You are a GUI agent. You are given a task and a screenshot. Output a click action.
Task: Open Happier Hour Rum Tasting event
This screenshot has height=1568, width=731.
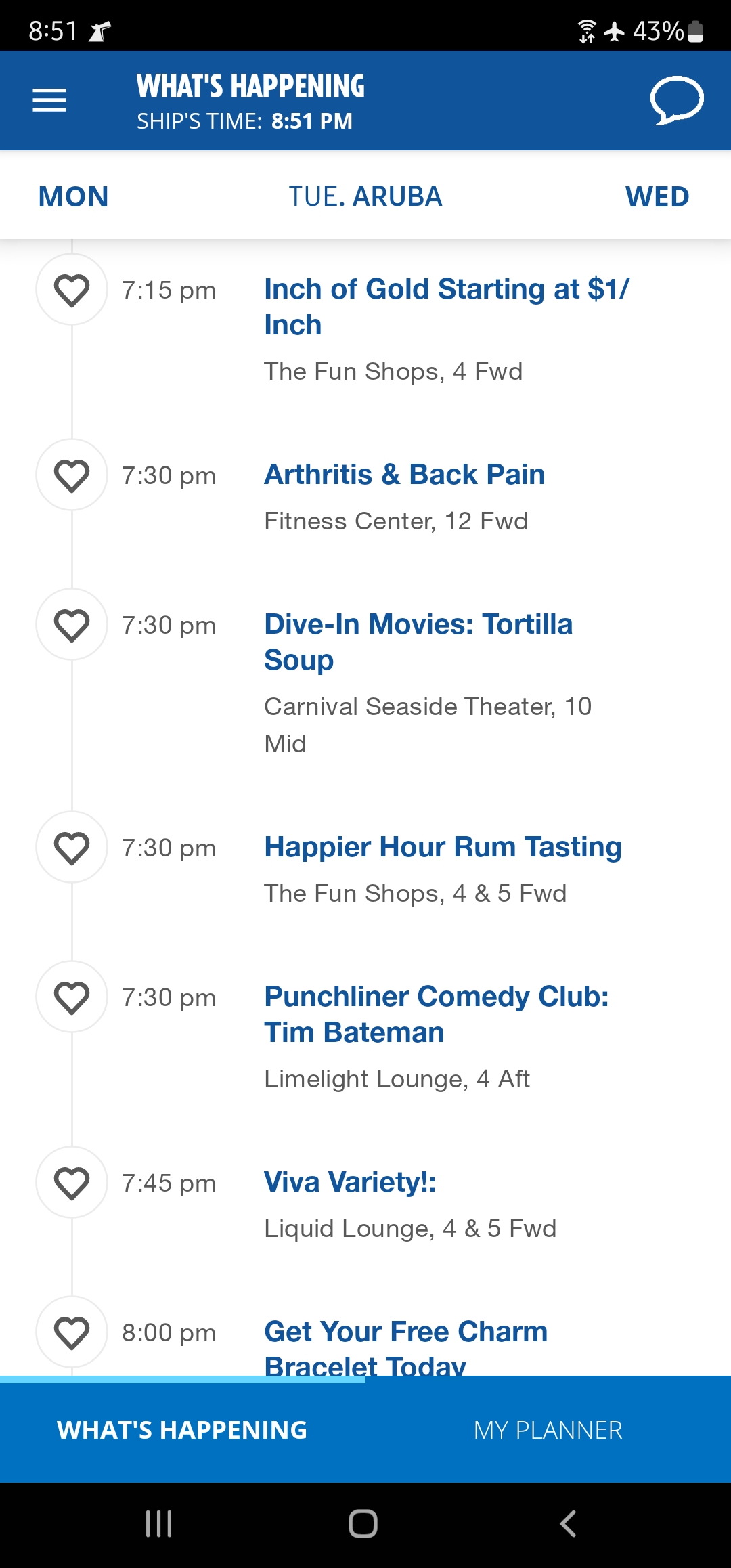click(x=443, y=848)
